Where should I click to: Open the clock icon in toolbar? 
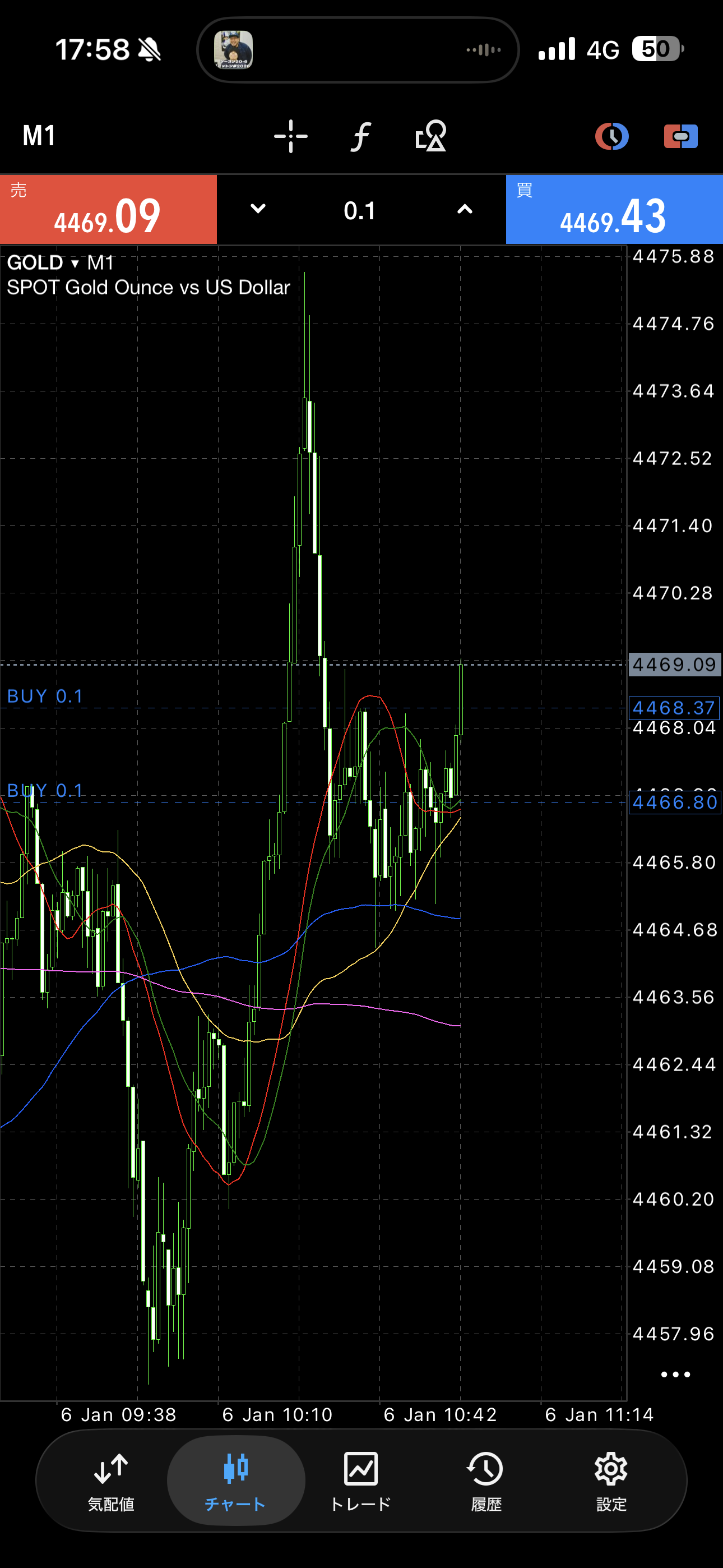(x=611, y=136)
